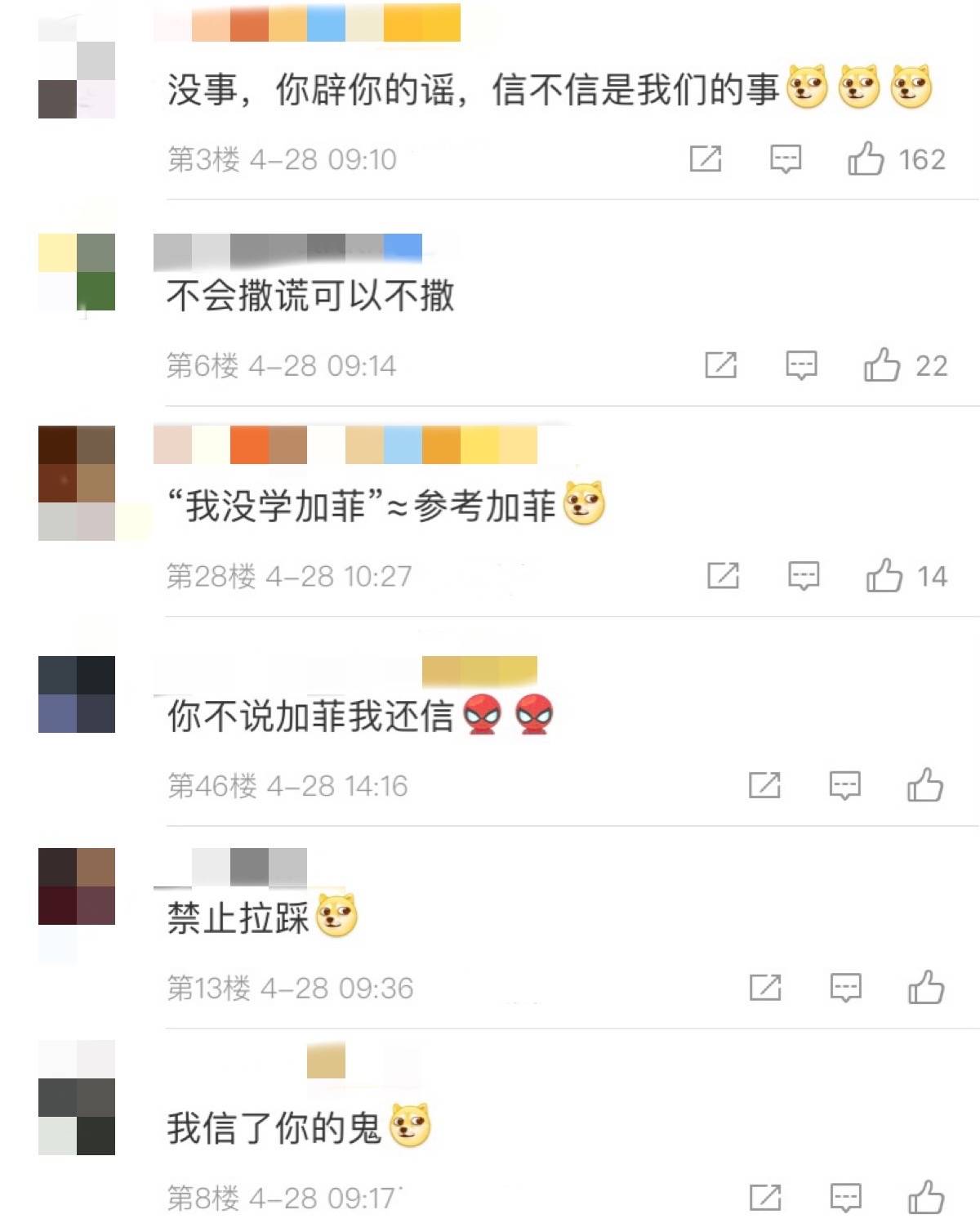Open avatar of the 第3楼 commenter
This screenshot has height=1232, width=980.
coord(77,80)
